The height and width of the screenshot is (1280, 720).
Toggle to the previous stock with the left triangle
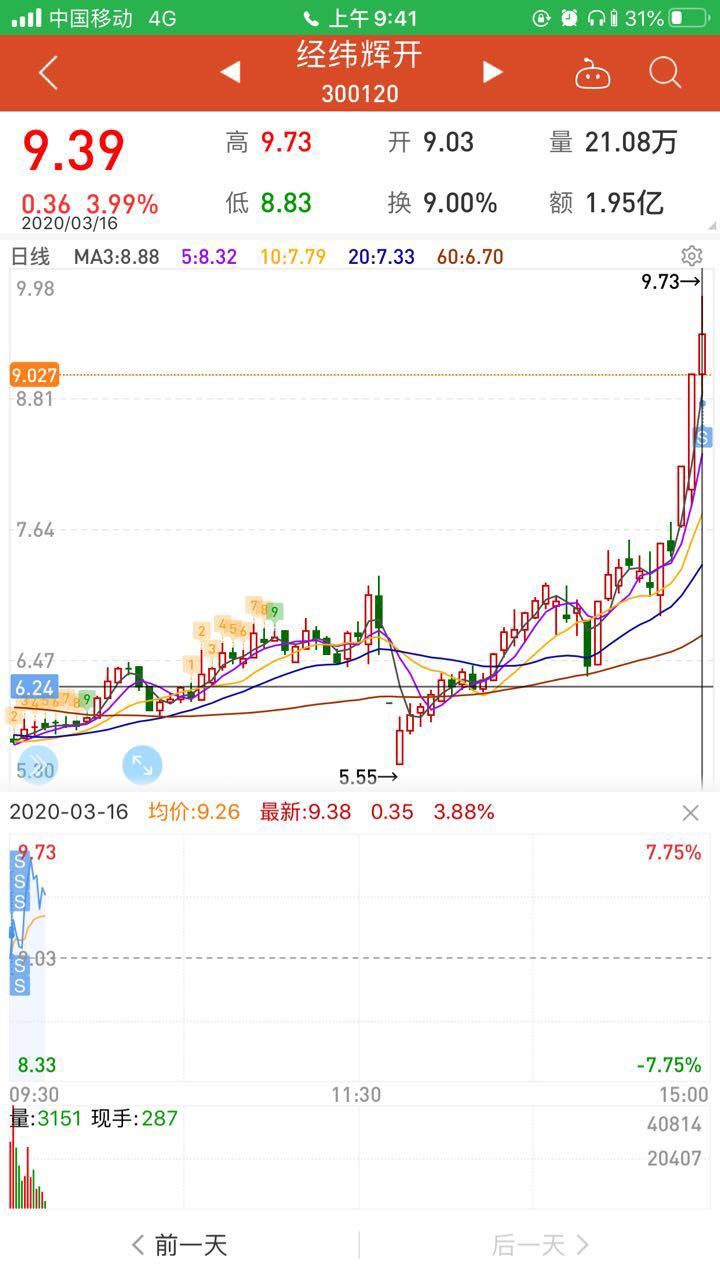[230, 72]
